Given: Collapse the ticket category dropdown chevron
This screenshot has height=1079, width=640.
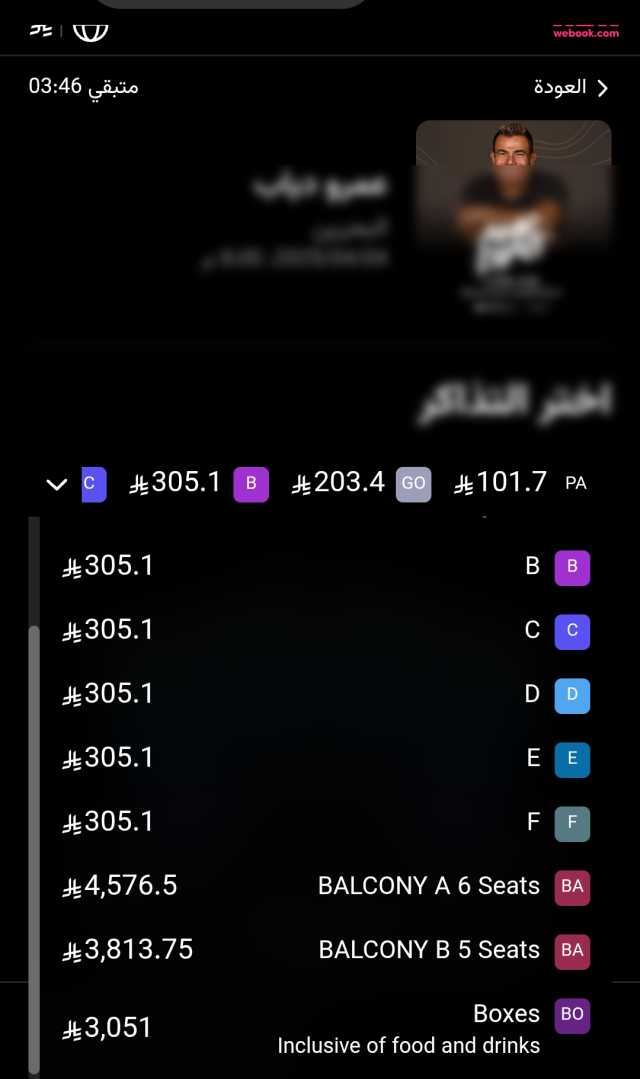Looking at the screenshot, I should [57, 484].
